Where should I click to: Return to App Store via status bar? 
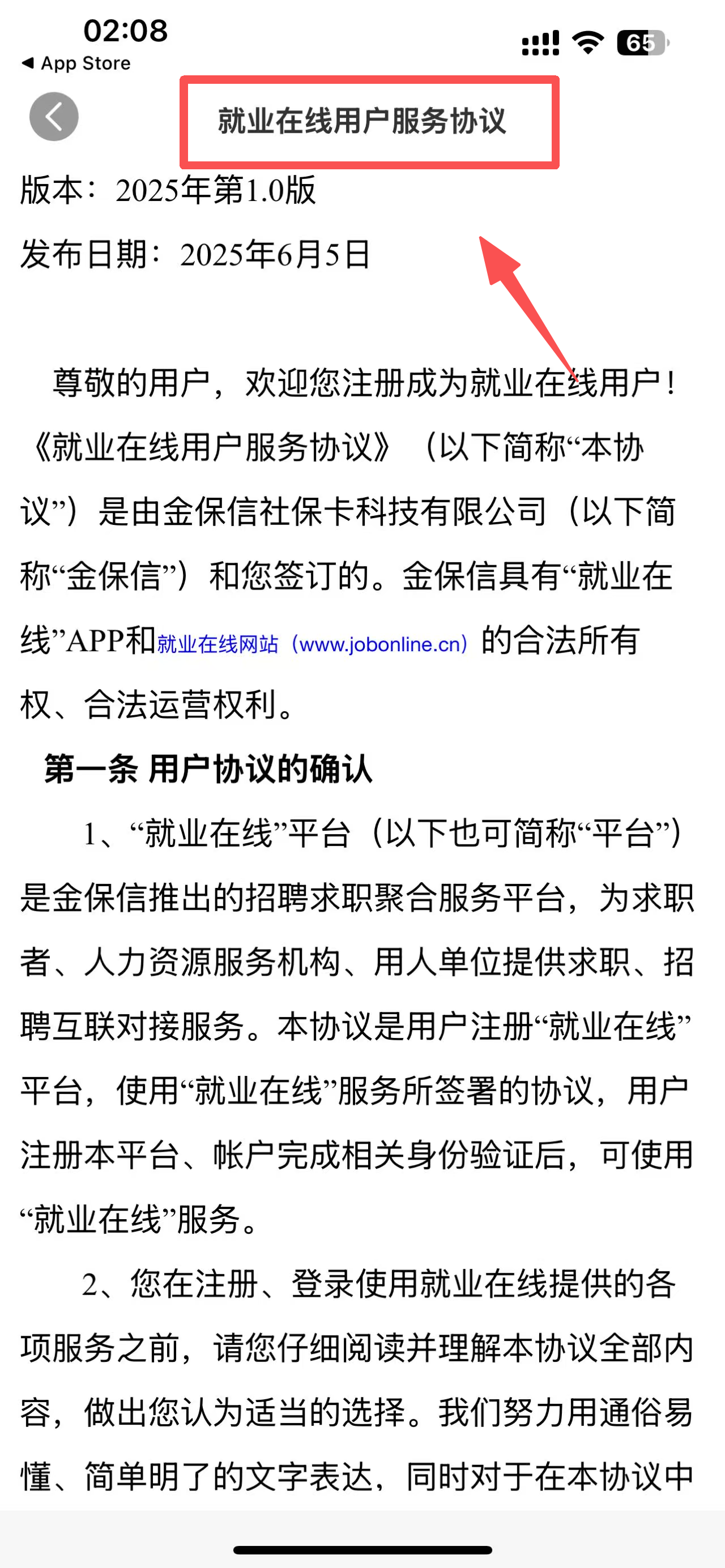point(76,63)
